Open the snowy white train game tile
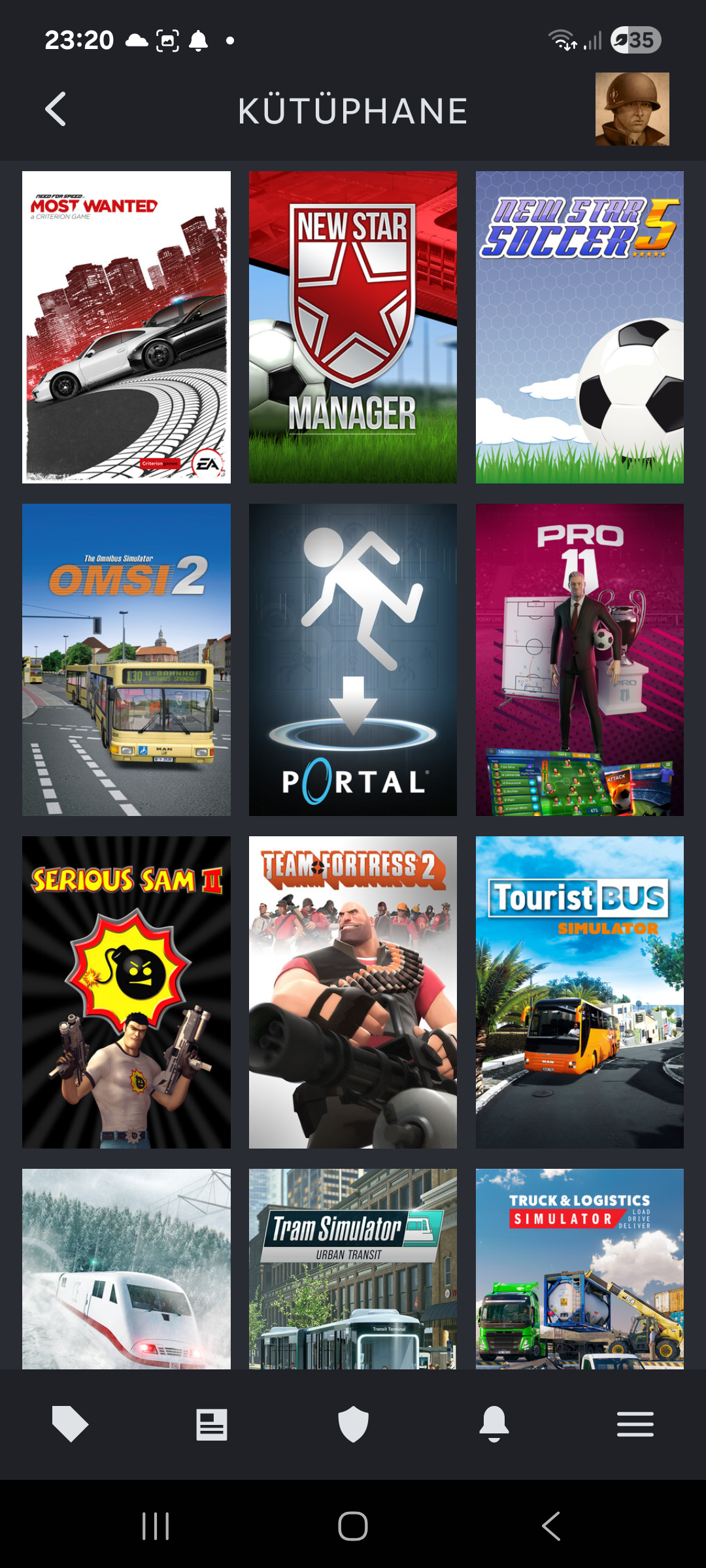Viewport: 706px width, 1568px height. tap(126, 1268)
